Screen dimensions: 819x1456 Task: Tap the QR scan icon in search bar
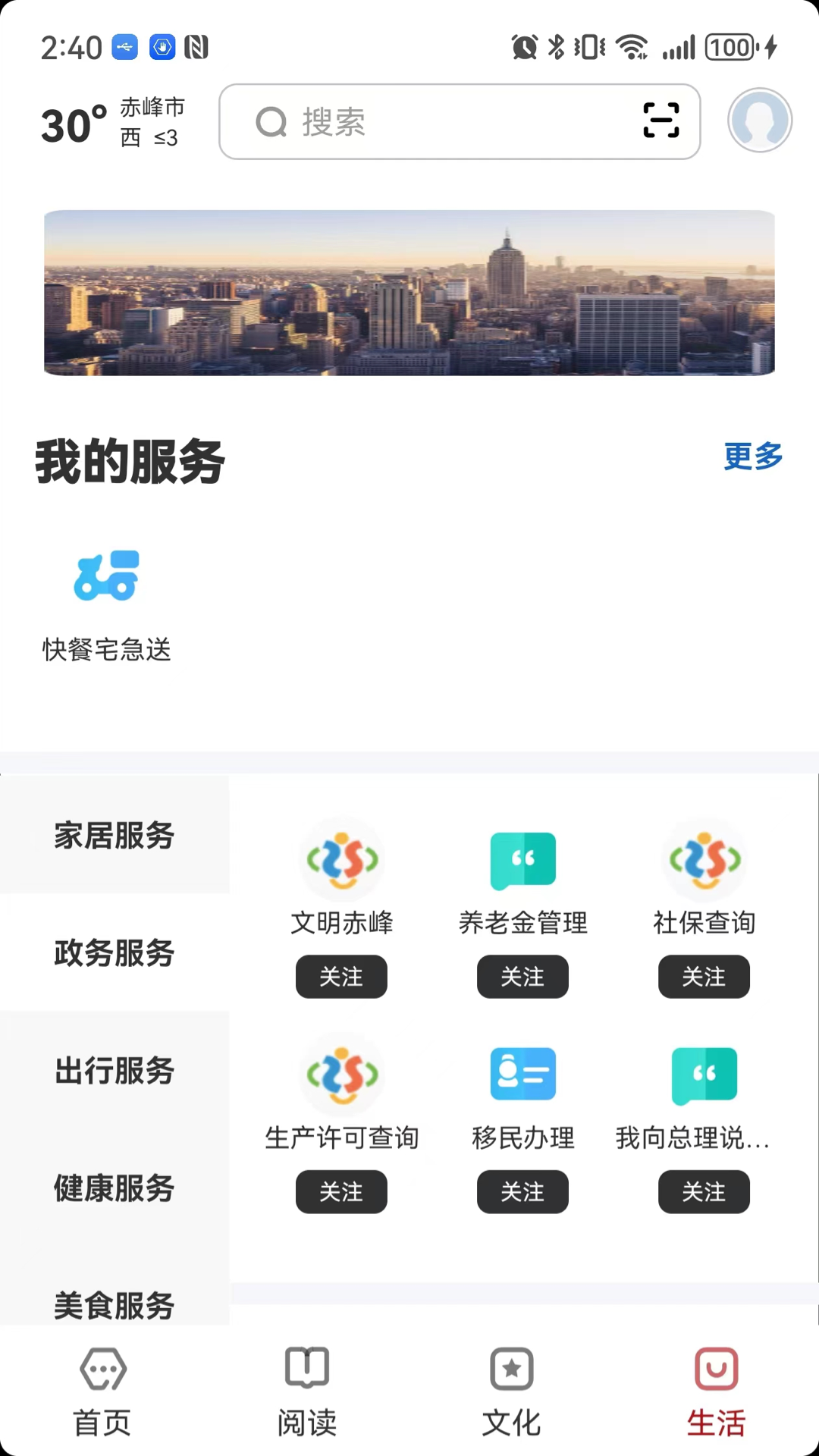pyautogui.click(x=661, y=121)
